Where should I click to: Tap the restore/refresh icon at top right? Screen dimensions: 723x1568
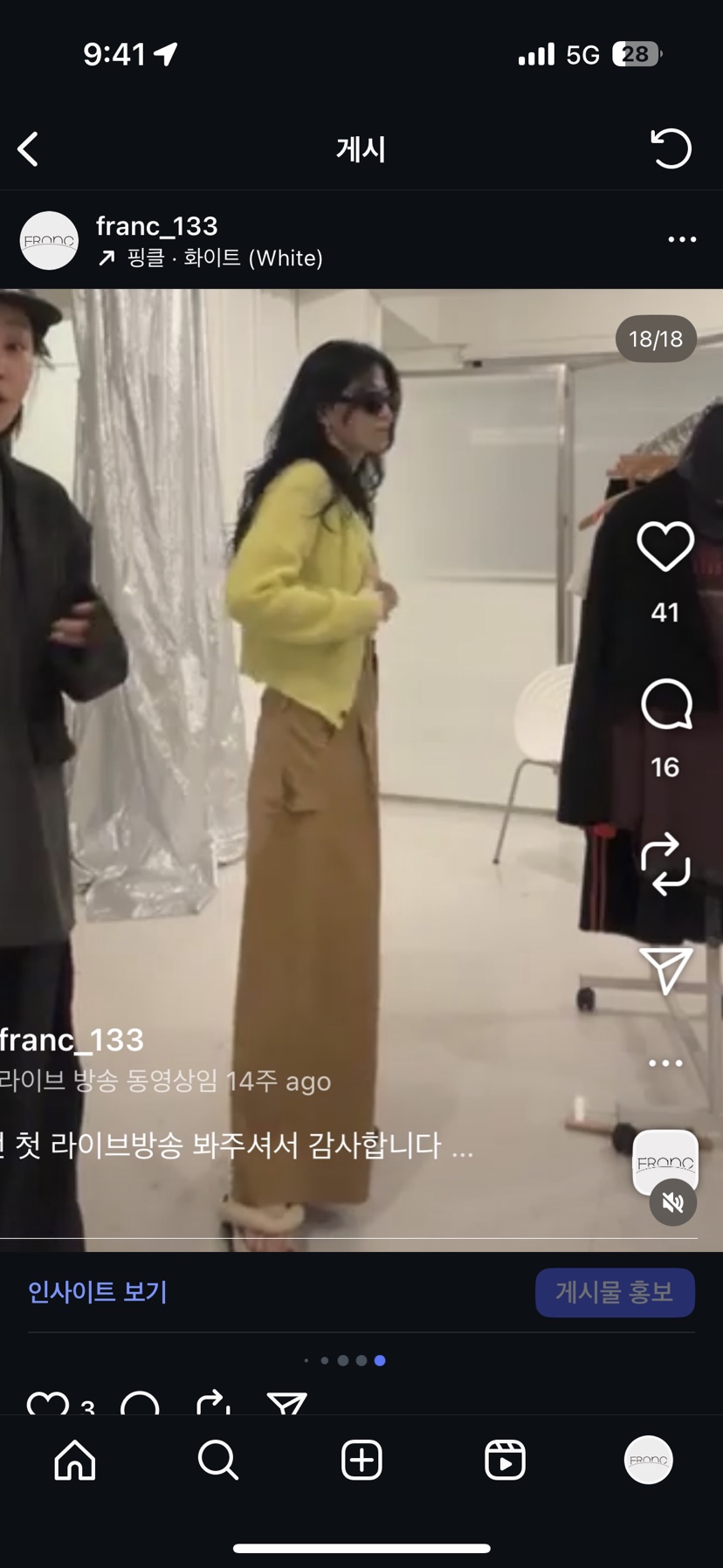click(671, 148)
